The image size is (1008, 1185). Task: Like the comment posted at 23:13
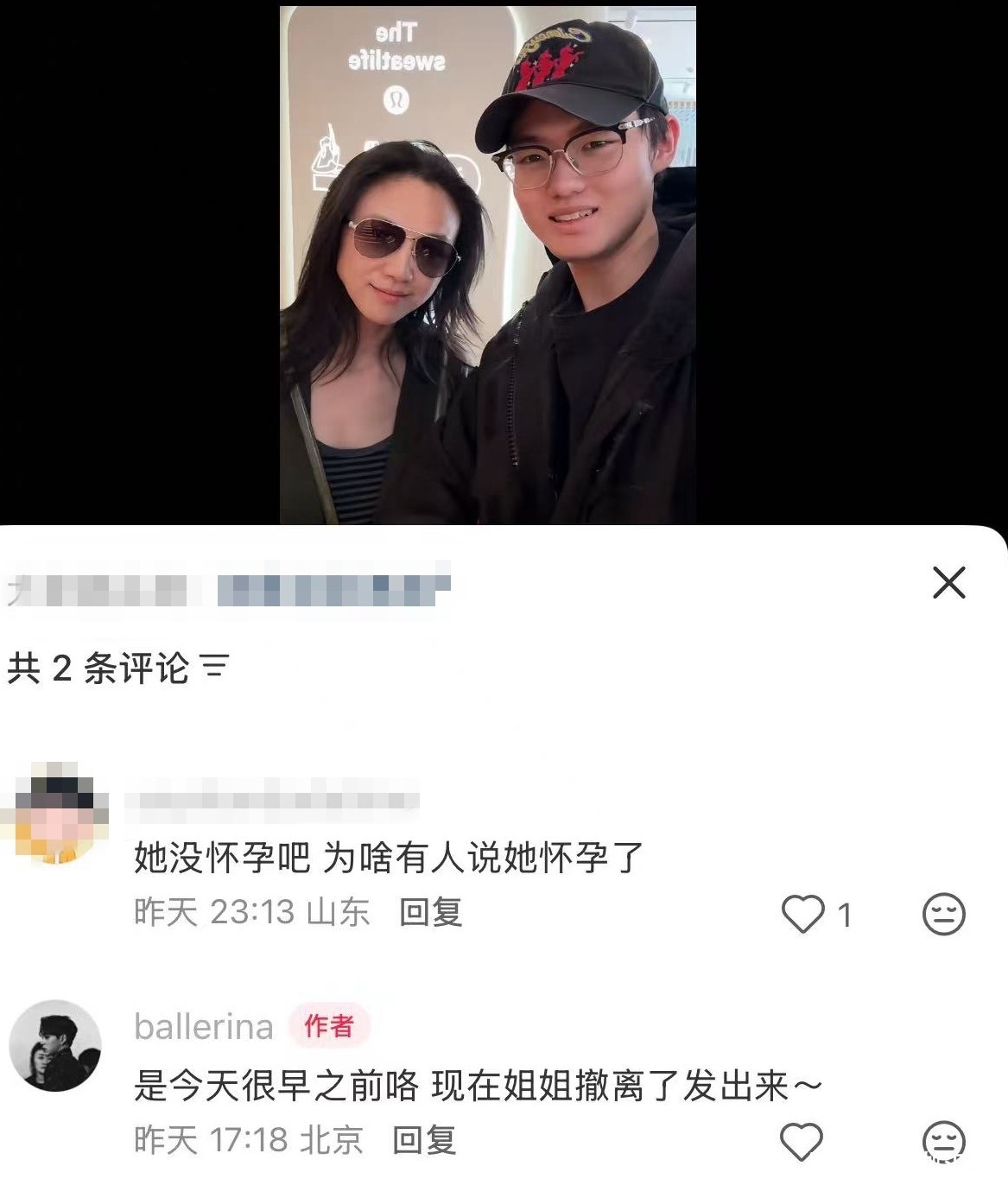pyautogui.click(x=803, y=914)
